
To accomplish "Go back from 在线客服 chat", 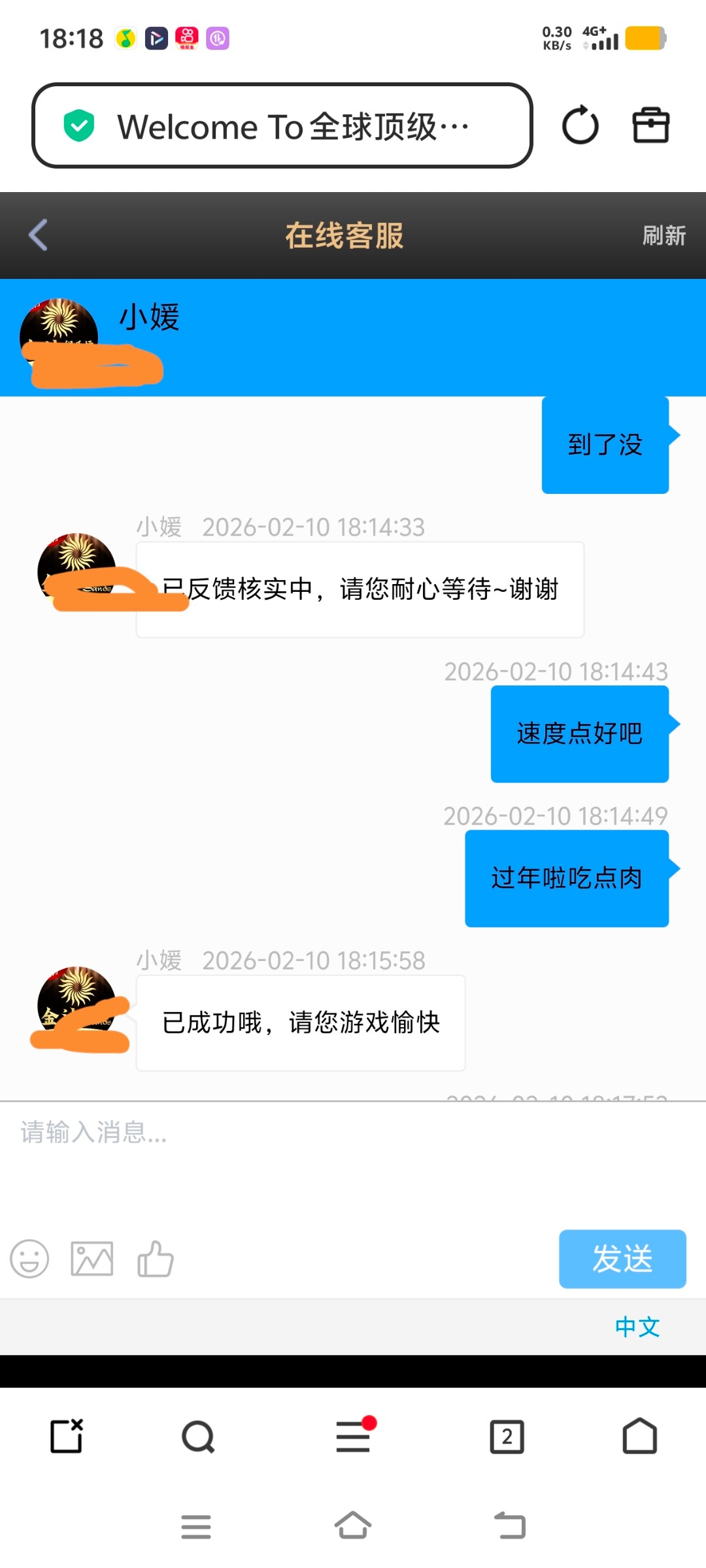I will 38,235.
